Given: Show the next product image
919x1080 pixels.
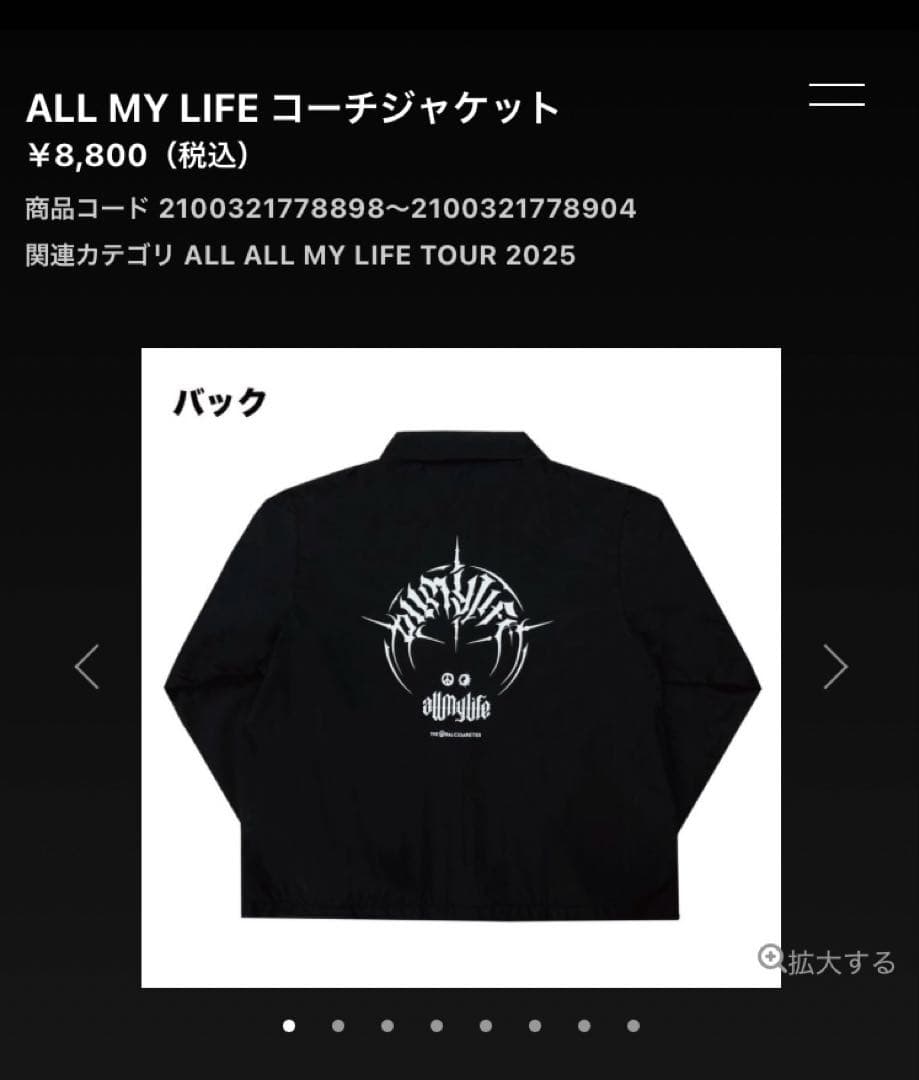Looking at the screenshot, I should [x=835, y=667].
